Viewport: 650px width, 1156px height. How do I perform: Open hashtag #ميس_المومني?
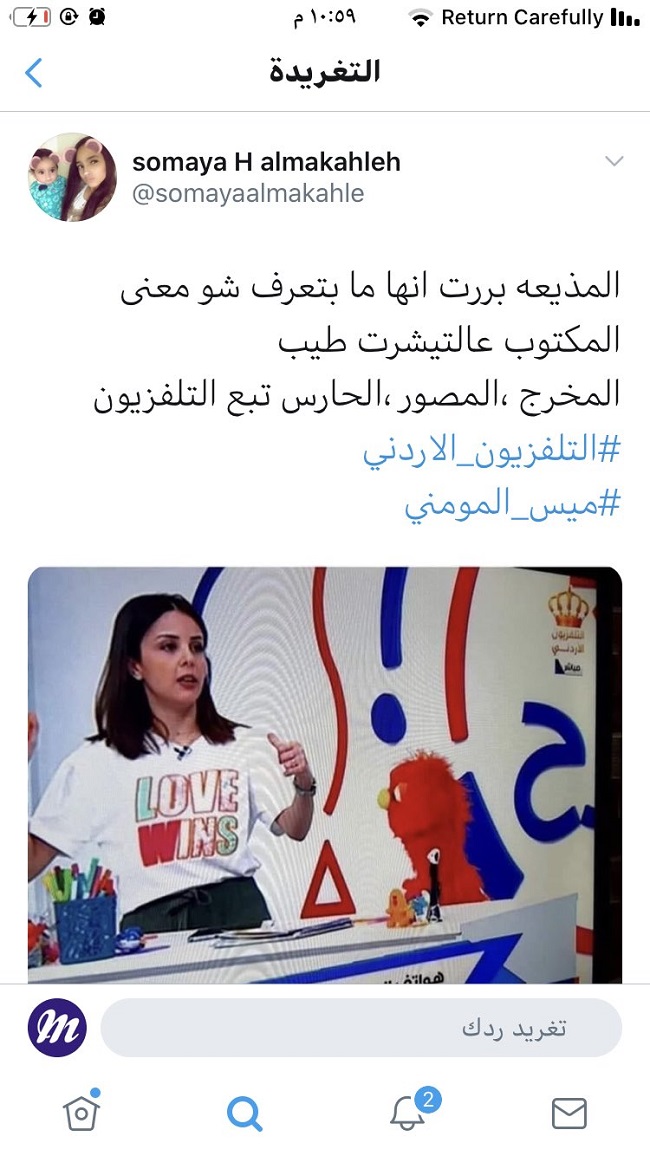[x=512, y=504]
